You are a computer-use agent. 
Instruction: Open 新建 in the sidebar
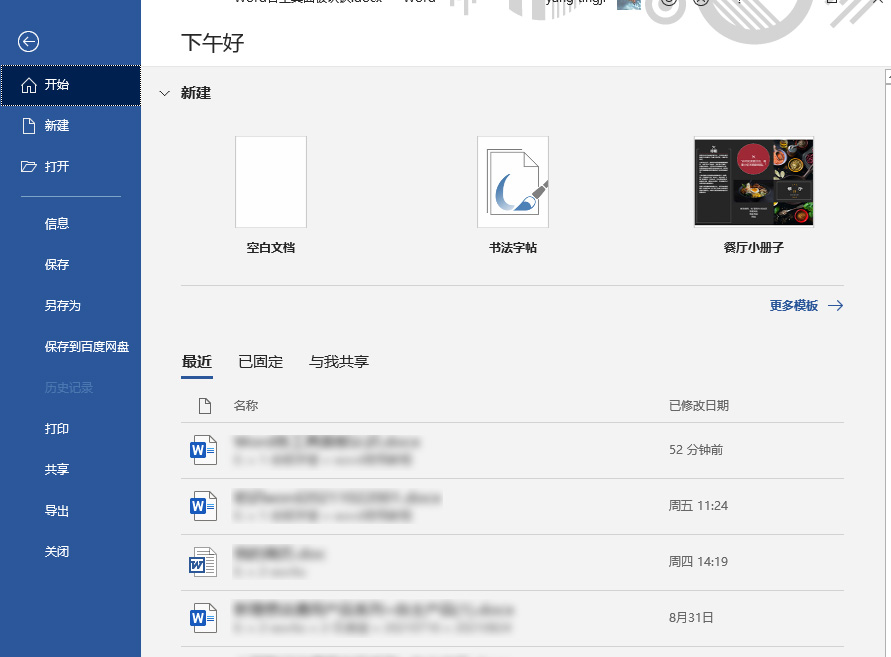57,126
